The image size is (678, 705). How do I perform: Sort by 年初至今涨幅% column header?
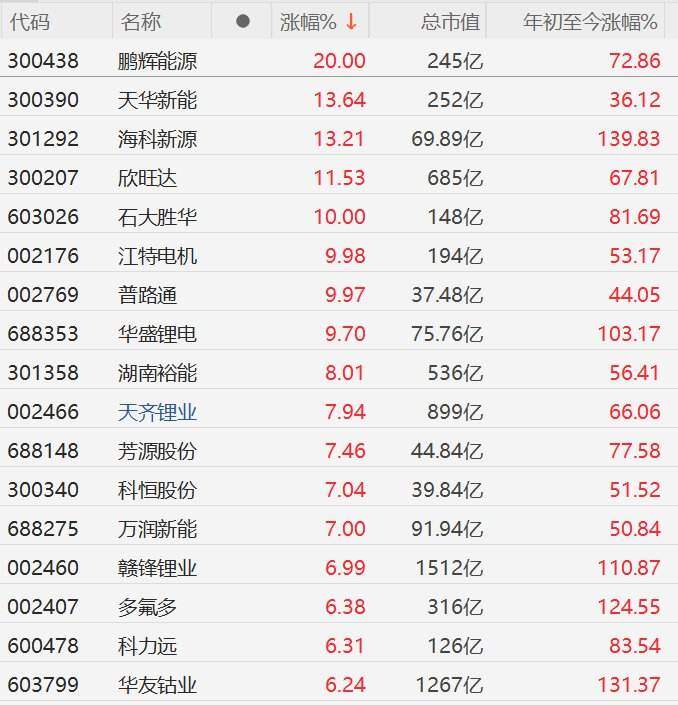click(590, 21)
